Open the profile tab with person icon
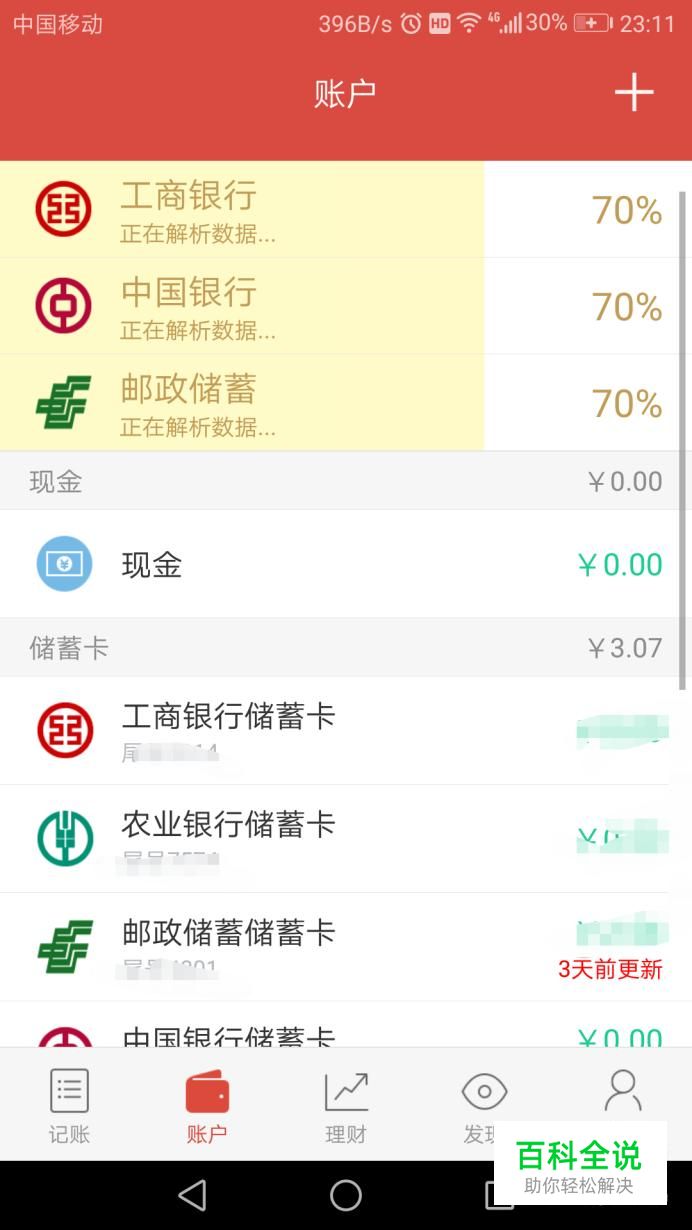692x1230 pixels. click(x=622, y=1092)
